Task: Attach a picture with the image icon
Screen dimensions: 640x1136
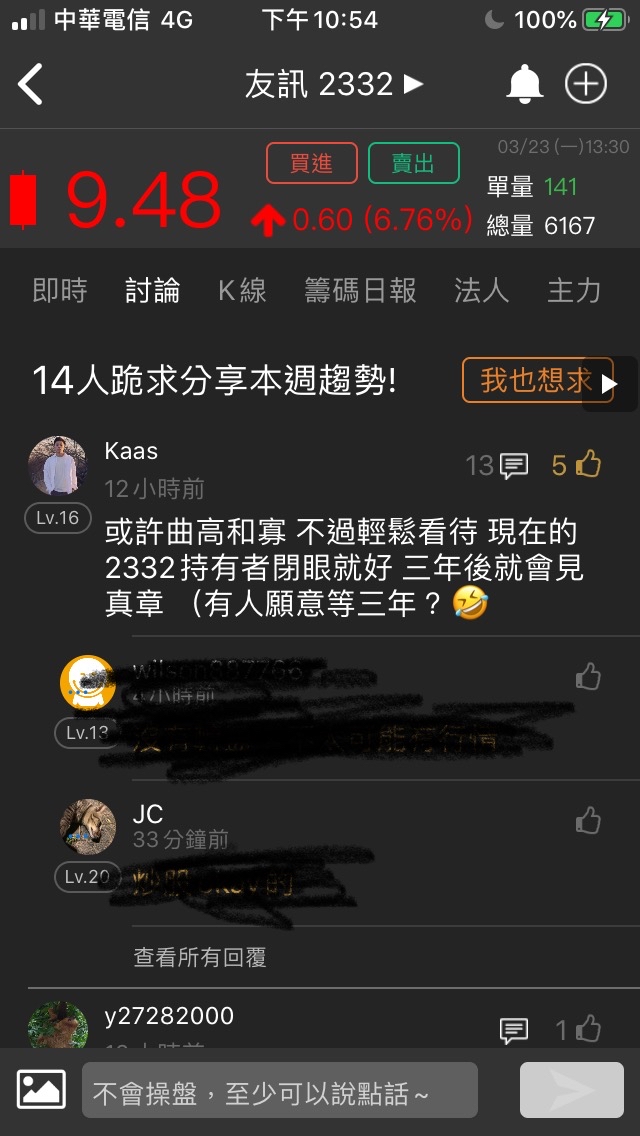Action: point(41,1089)
